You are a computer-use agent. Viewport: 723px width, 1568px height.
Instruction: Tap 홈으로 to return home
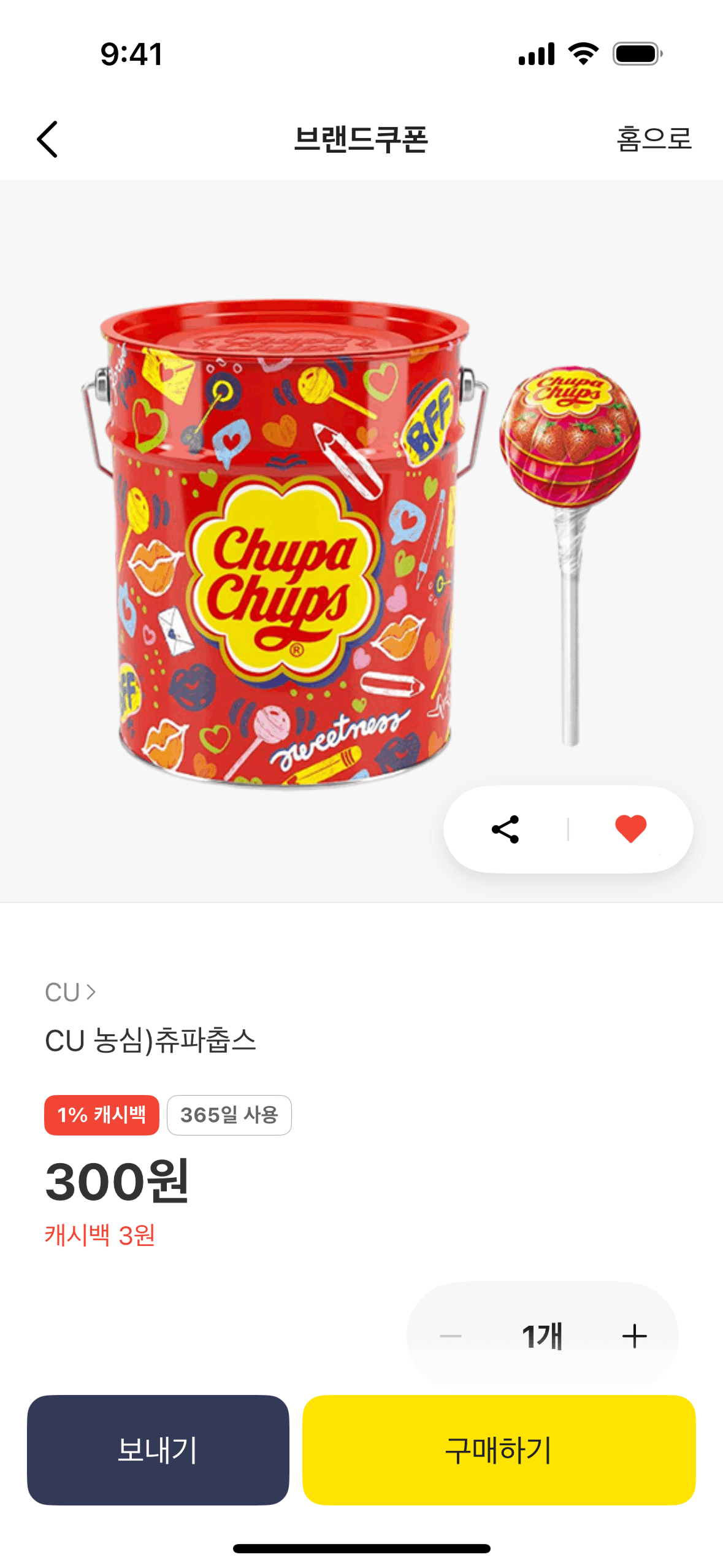[x=654, y=139]
